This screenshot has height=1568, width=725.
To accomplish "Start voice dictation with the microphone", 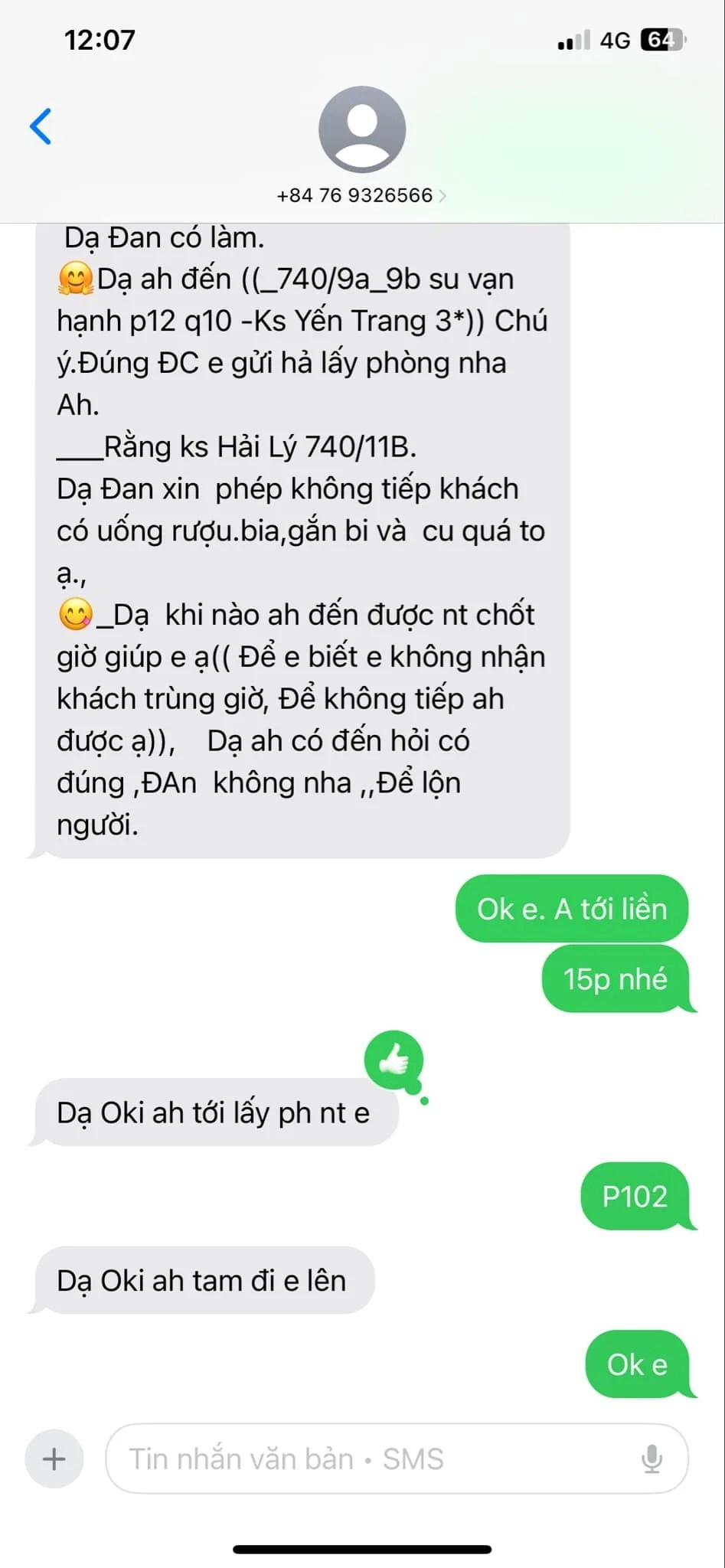I will coord(652,1459).
